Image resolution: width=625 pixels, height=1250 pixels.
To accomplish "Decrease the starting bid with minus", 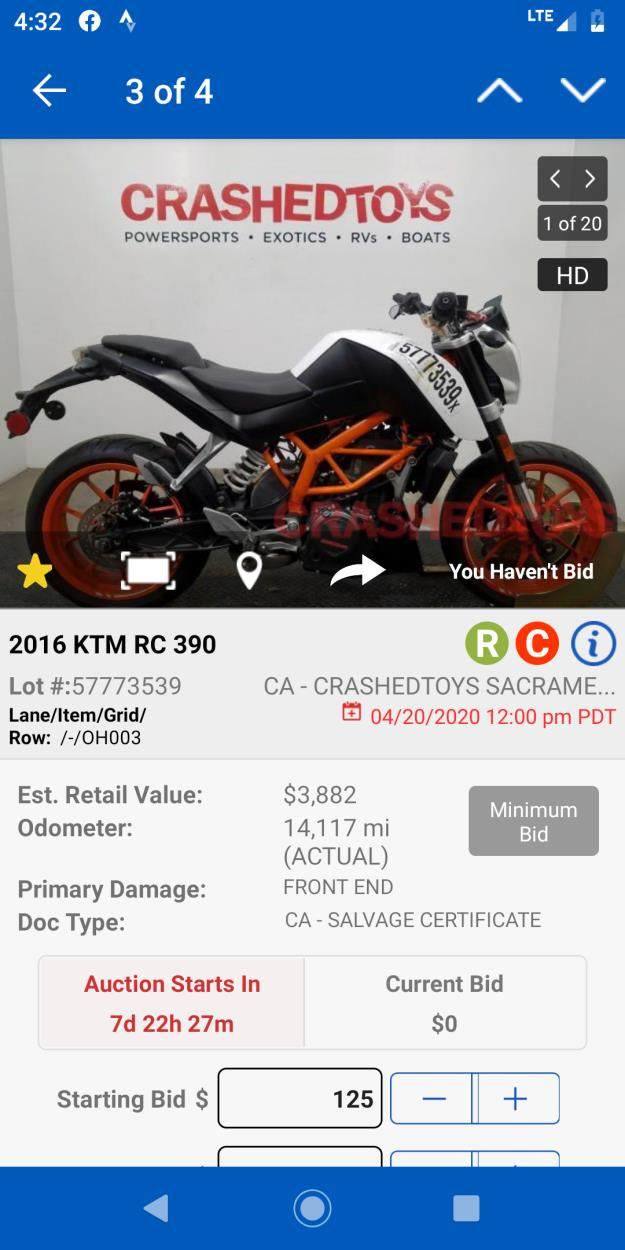I will pos(433,1099).
